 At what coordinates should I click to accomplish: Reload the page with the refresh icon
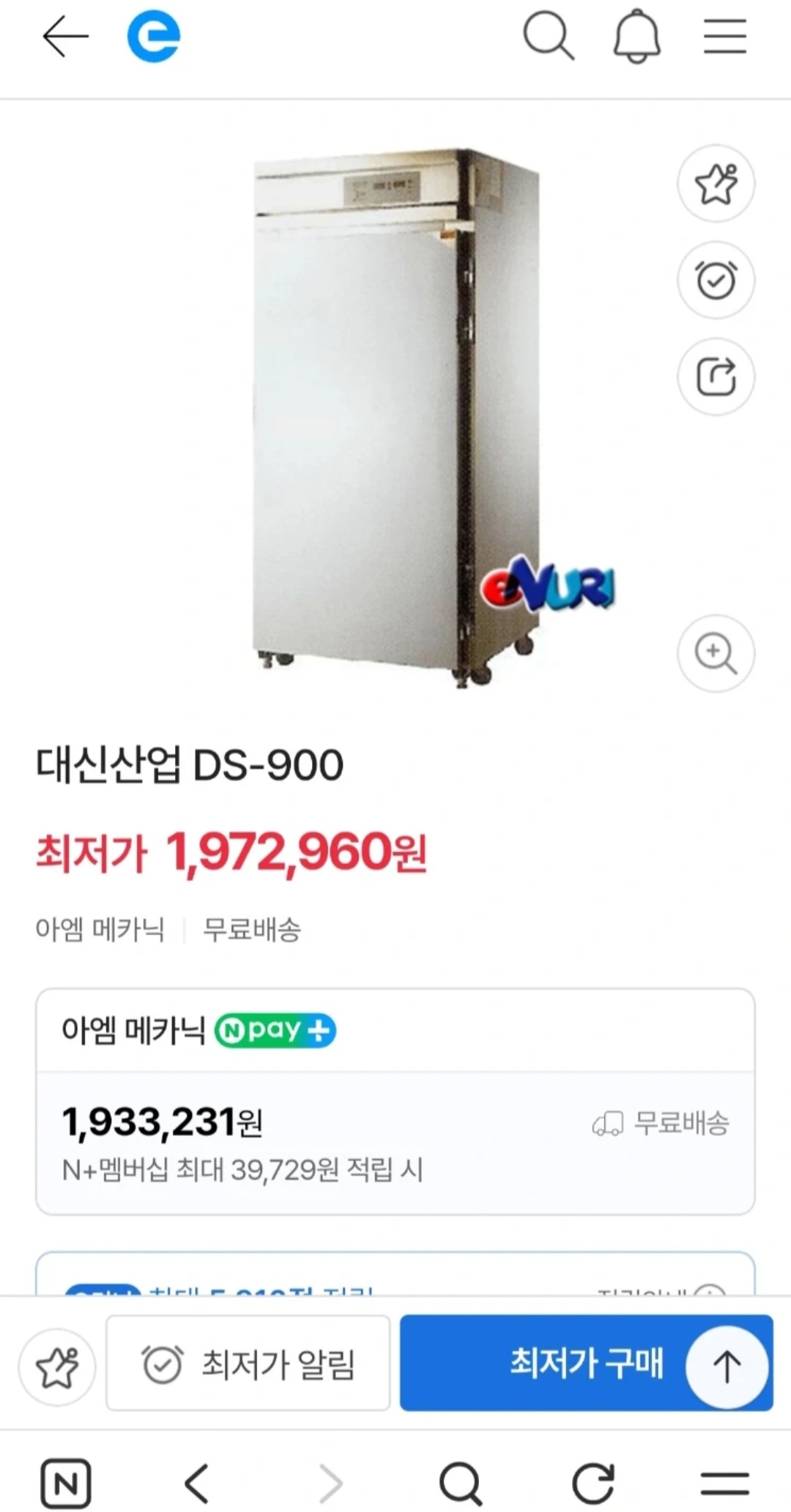[x=594, y=1483]
